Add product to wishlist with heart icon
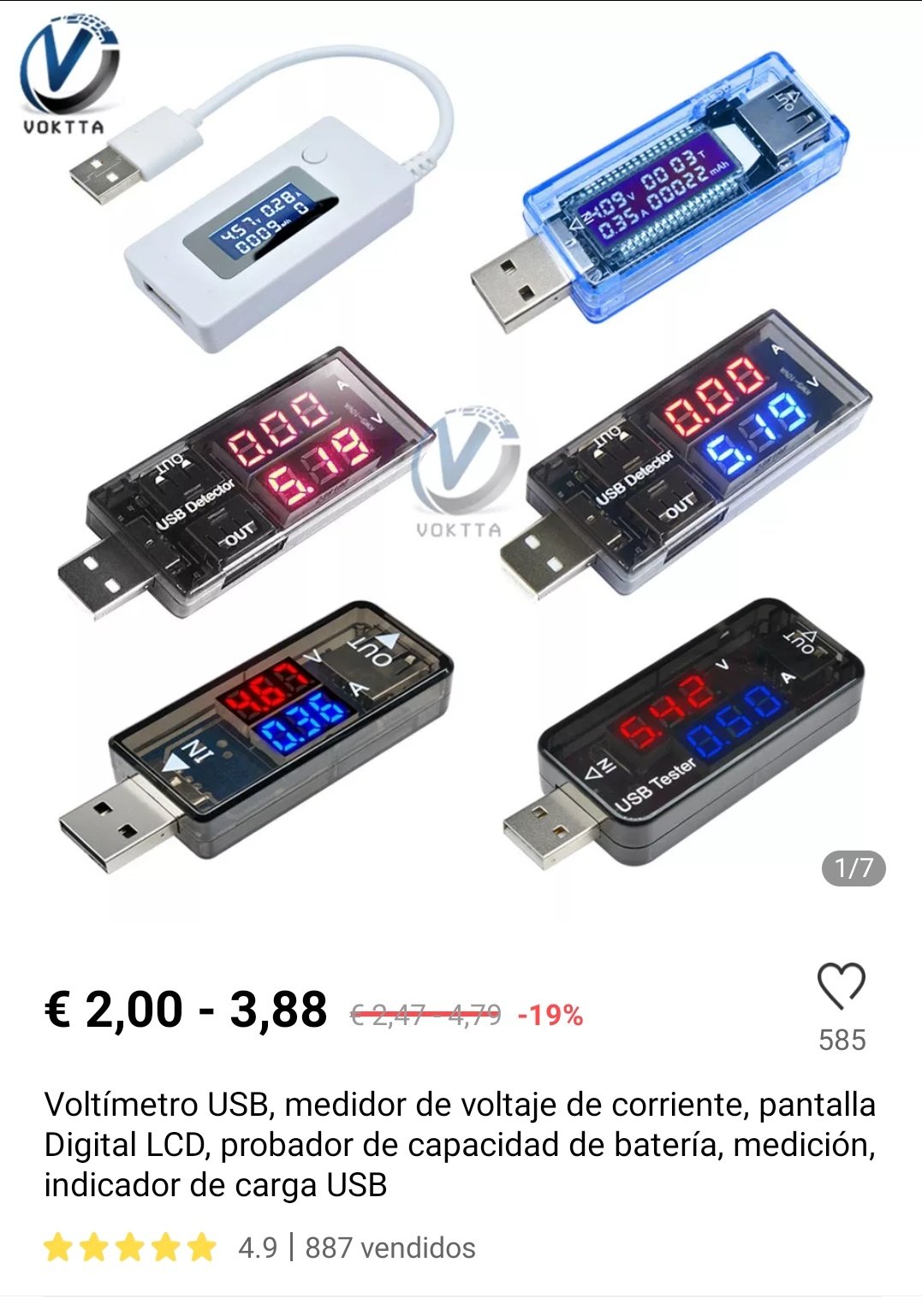The height and width of the screenshot is (1316, 922). [842, 986]
